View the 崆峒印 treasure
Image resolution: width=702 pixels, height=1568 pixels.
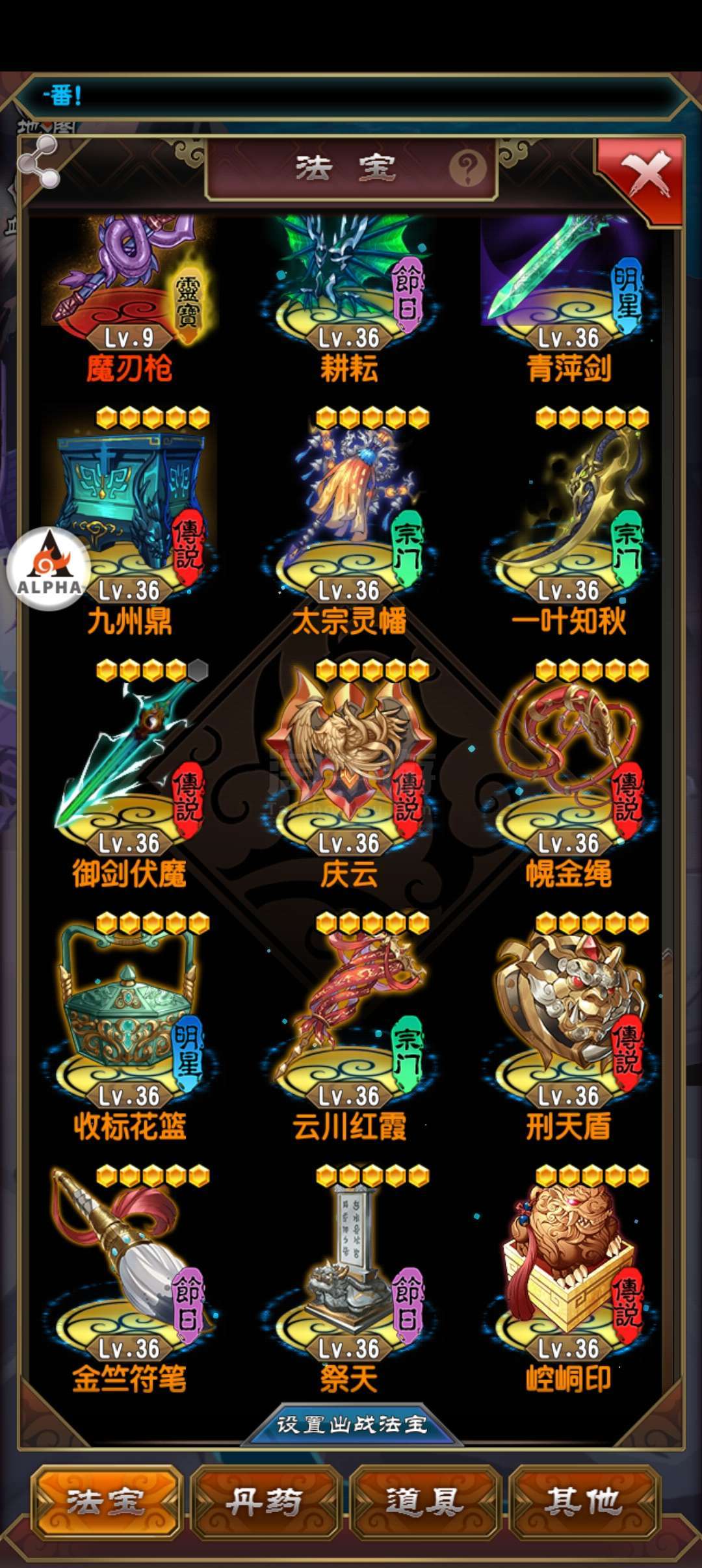(x=569, y=1280)
